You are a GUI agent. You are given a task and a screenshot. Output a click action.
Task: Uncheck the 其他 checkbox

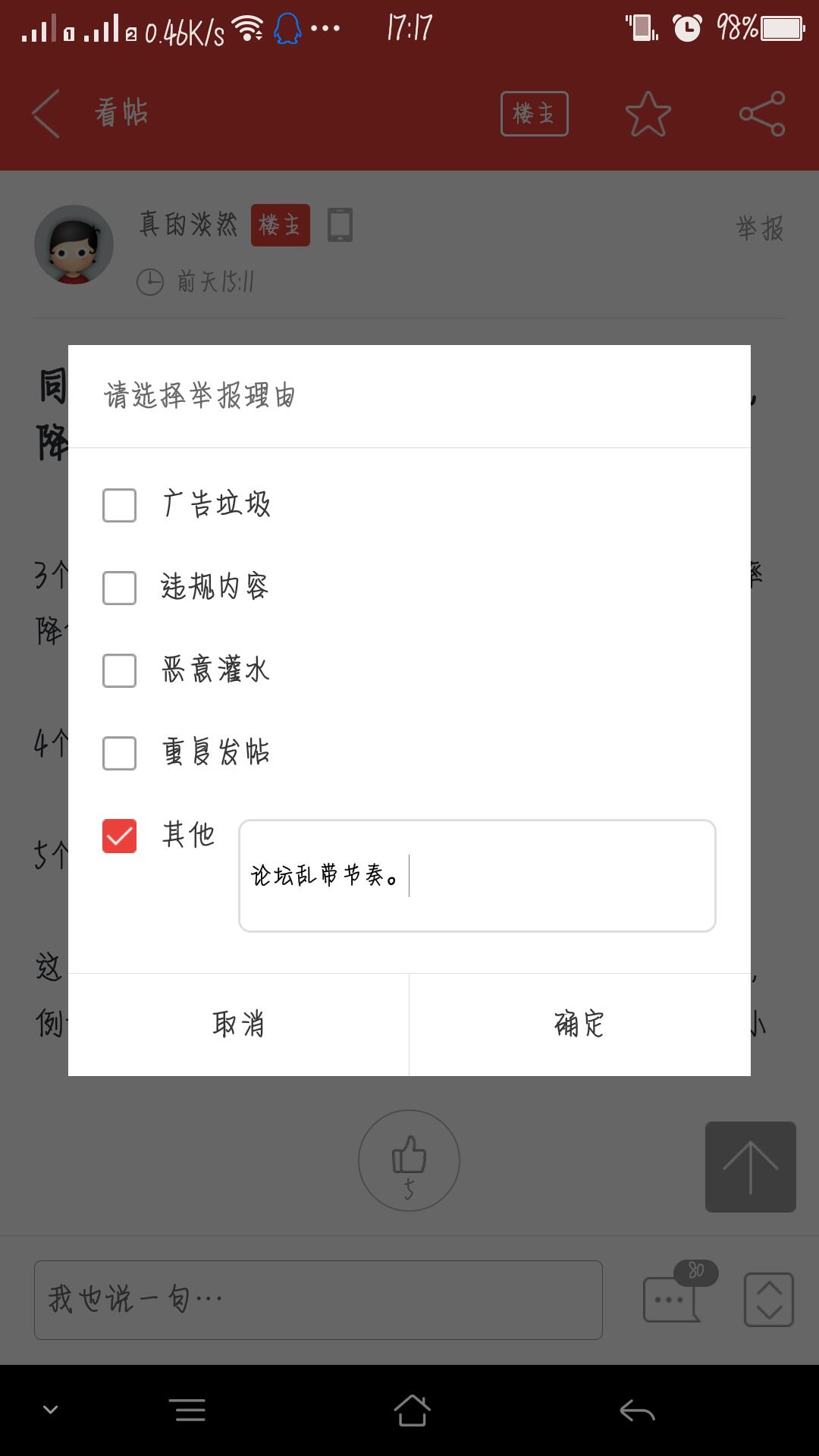119,836
